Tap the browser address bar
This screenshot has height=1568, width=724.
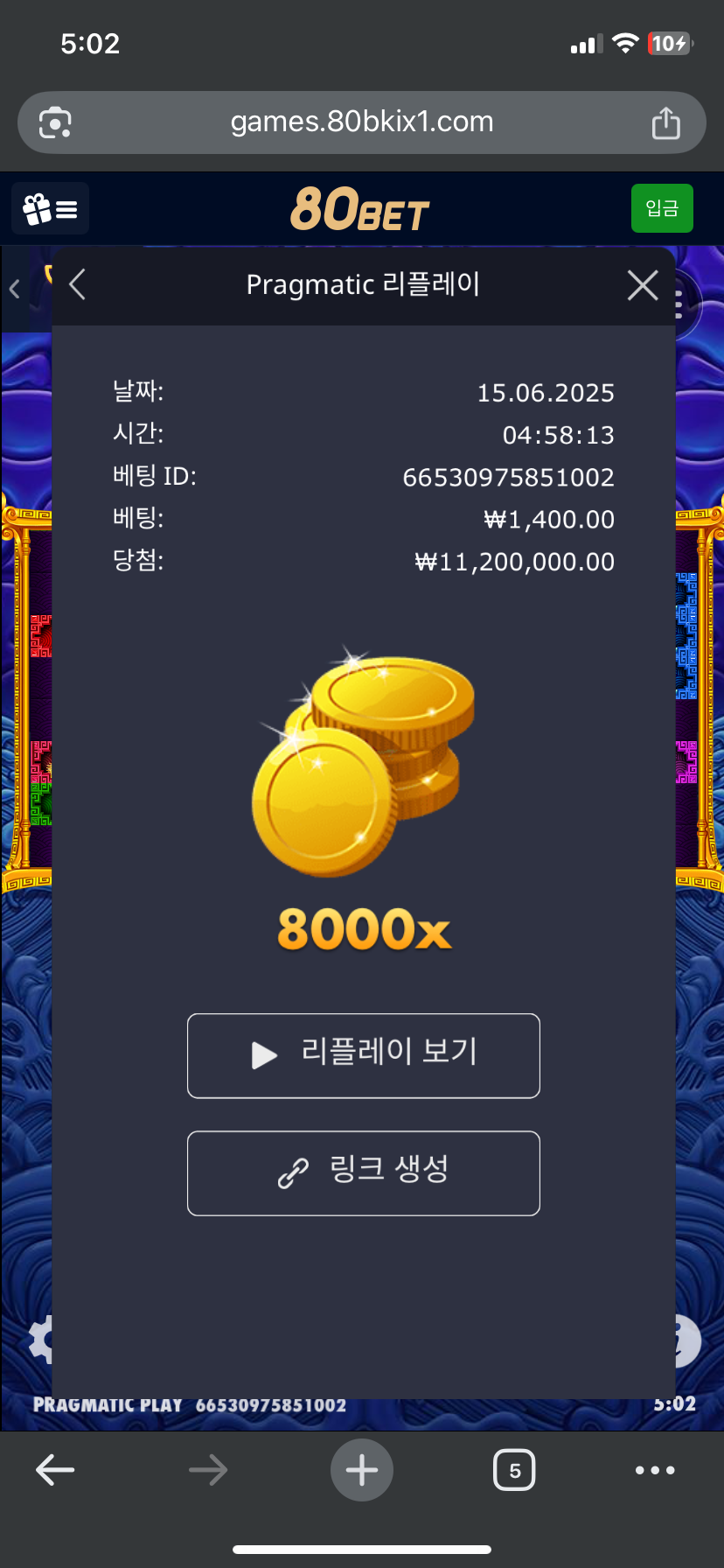coord(362,122)
